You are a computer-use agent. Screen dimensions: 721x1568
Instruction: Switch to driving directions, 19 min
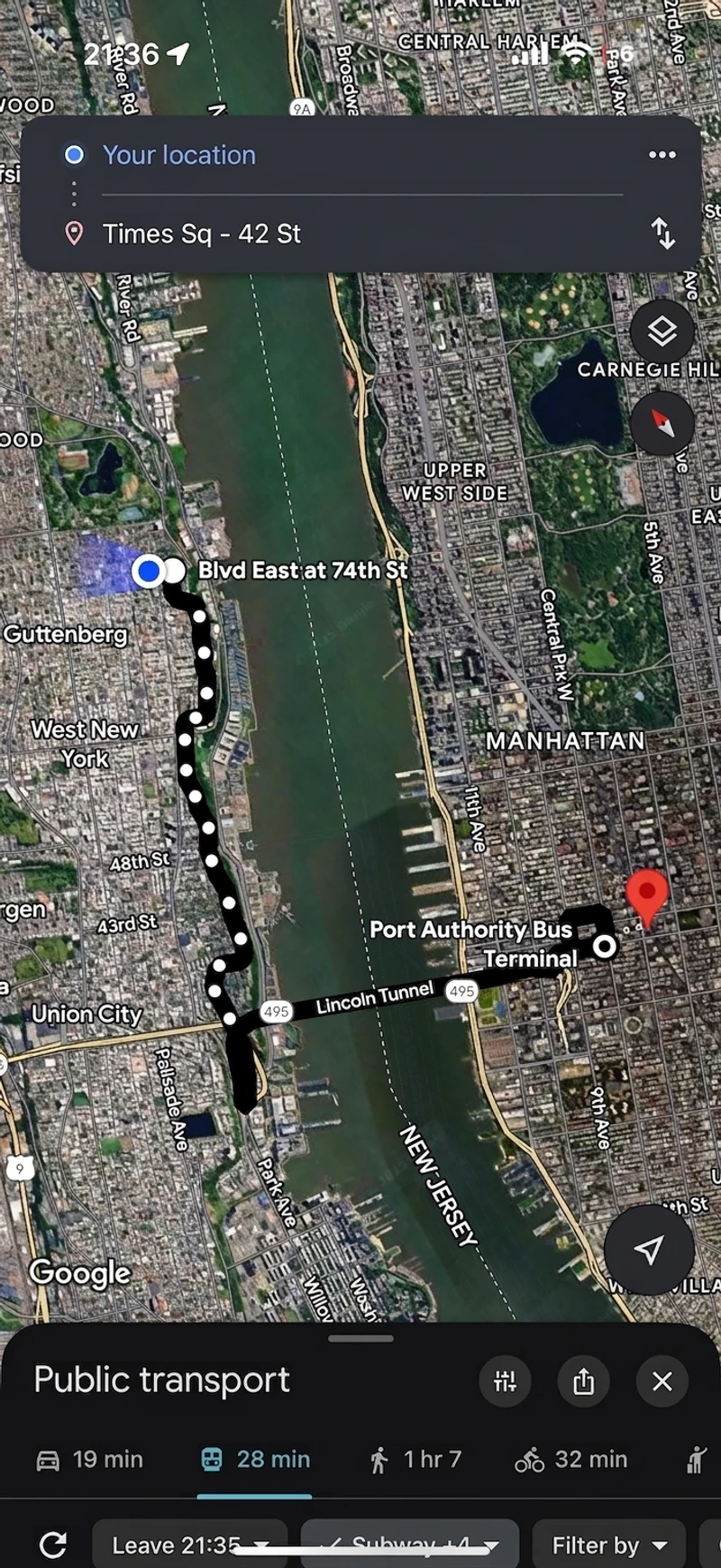point(89,1459)
